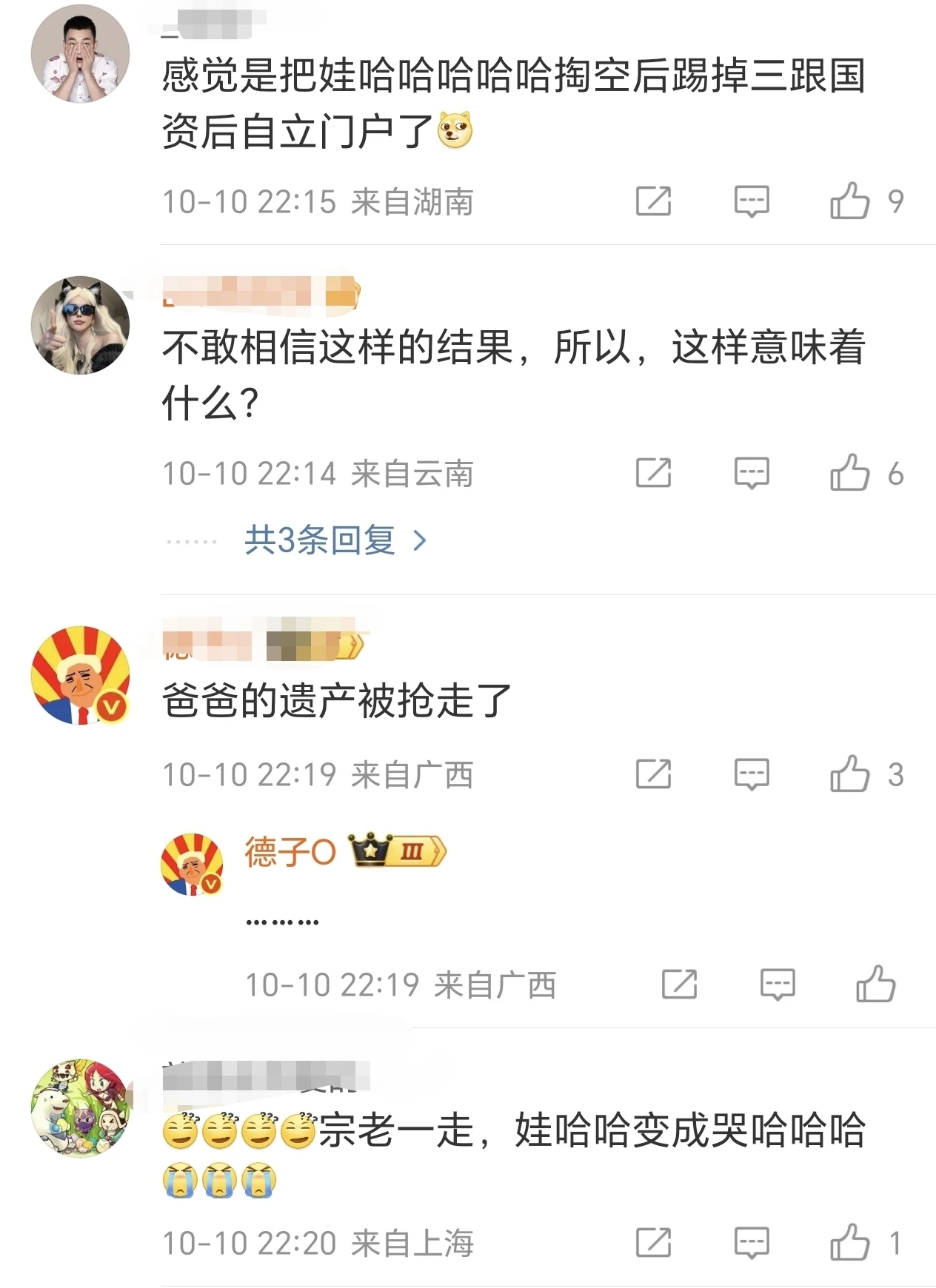Reply to the 22:14 comment from 云南

point(752,473)
